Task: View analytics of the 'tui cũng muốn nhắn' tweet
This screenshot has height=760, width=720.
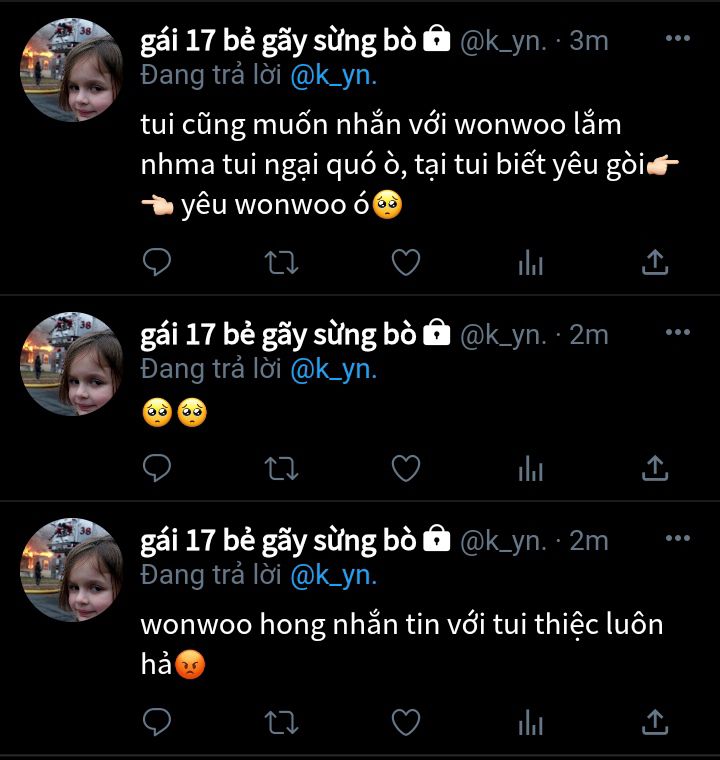Action: [x=530, y=262]
